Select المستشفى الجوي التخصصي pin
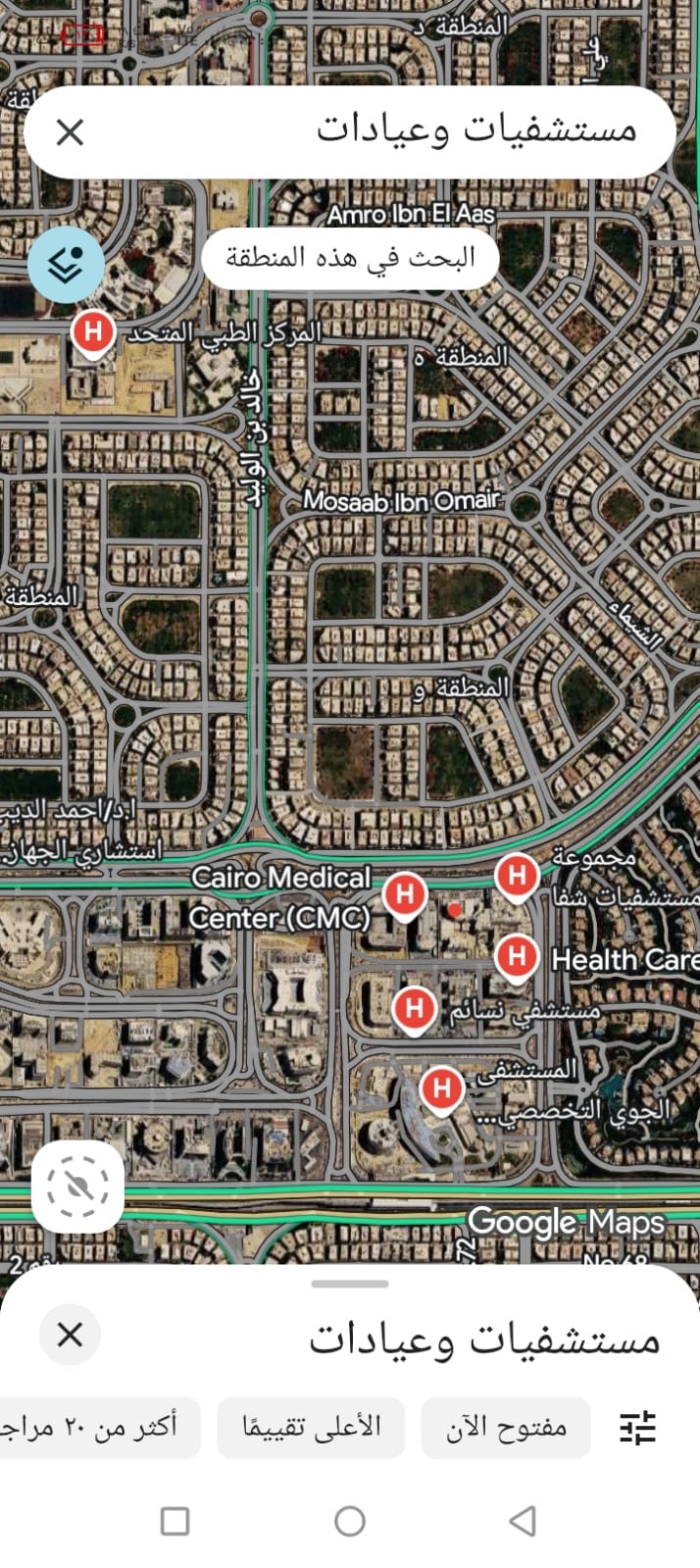This screenshot has height=1568, width=700. point(442,1089)
